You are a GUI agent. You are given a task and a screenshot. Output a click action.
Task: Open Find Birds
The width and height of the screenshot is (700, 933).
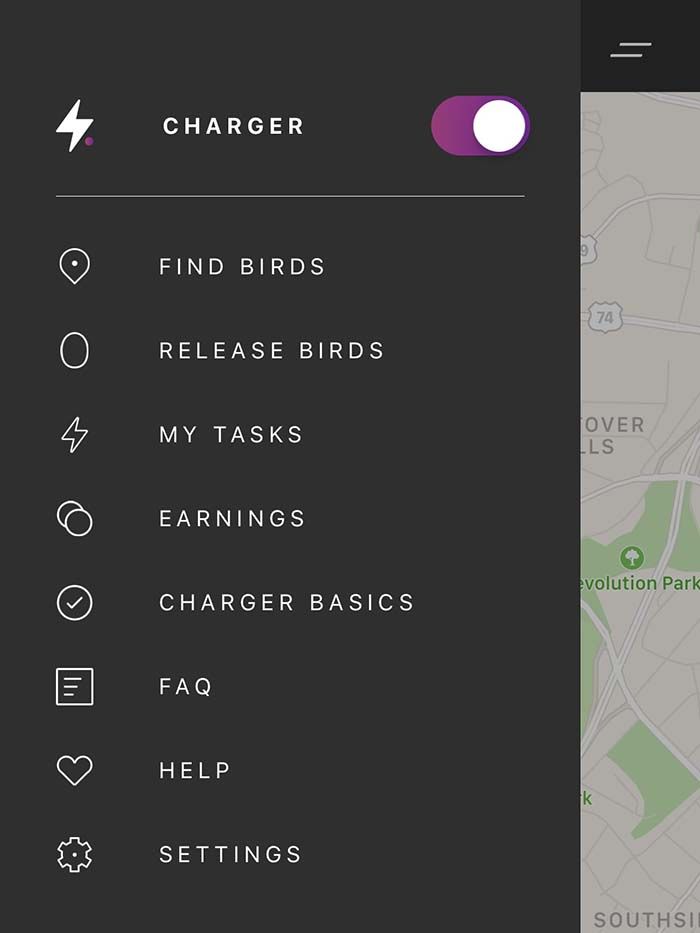[x=242, y=267]
